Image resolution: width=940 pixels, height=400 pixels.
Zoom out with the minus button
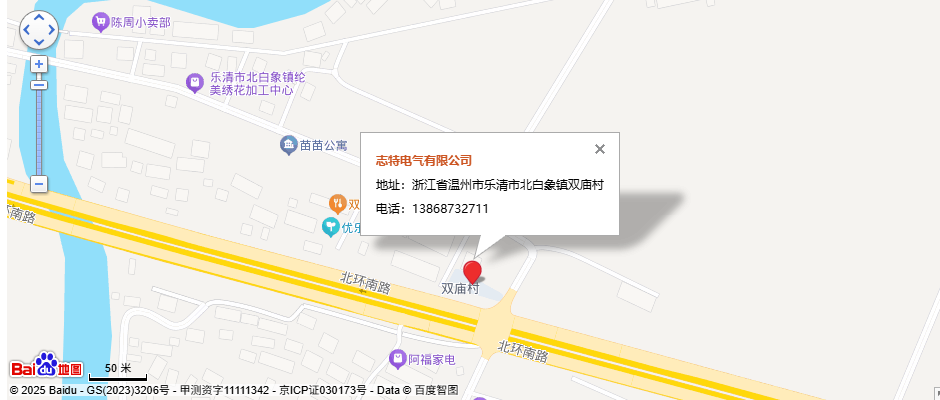click(x=39, y=184)
